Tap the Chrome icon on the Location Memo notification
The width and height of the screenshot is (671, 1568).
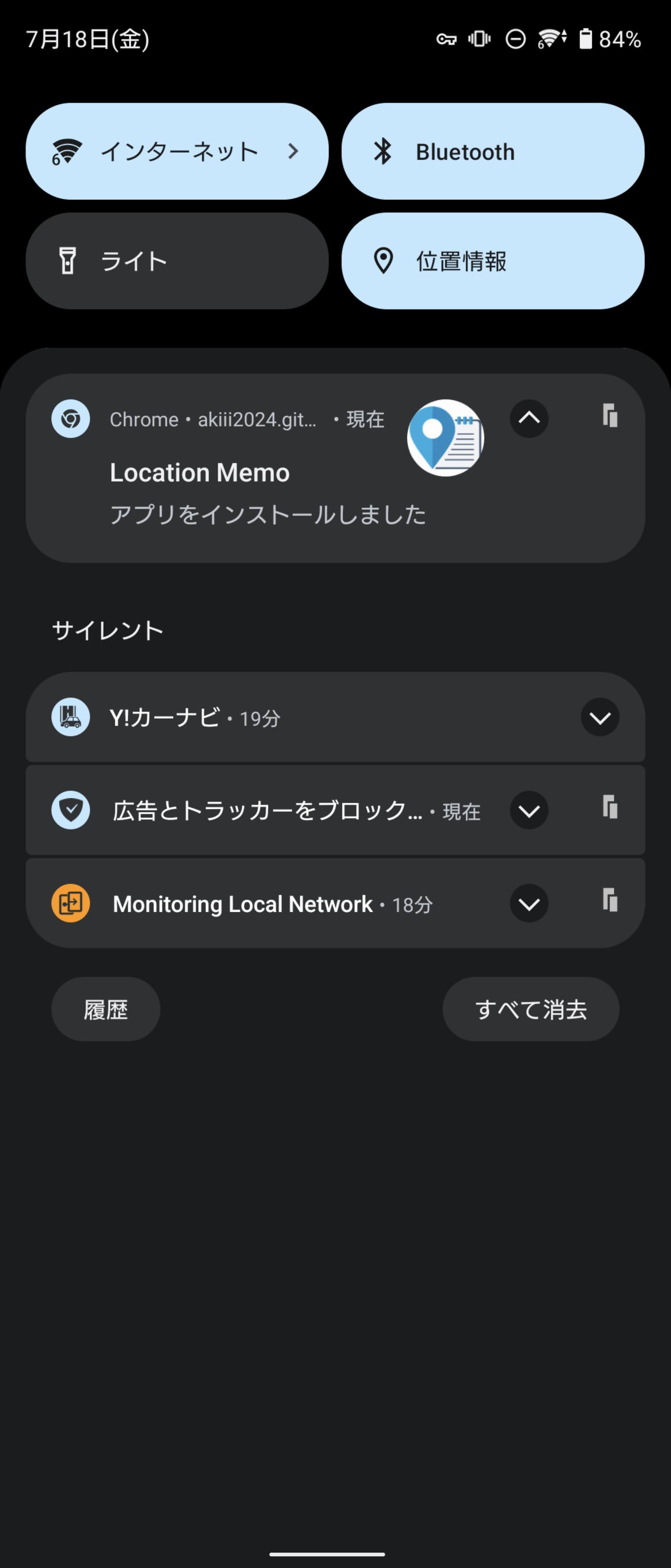(70, 419)
